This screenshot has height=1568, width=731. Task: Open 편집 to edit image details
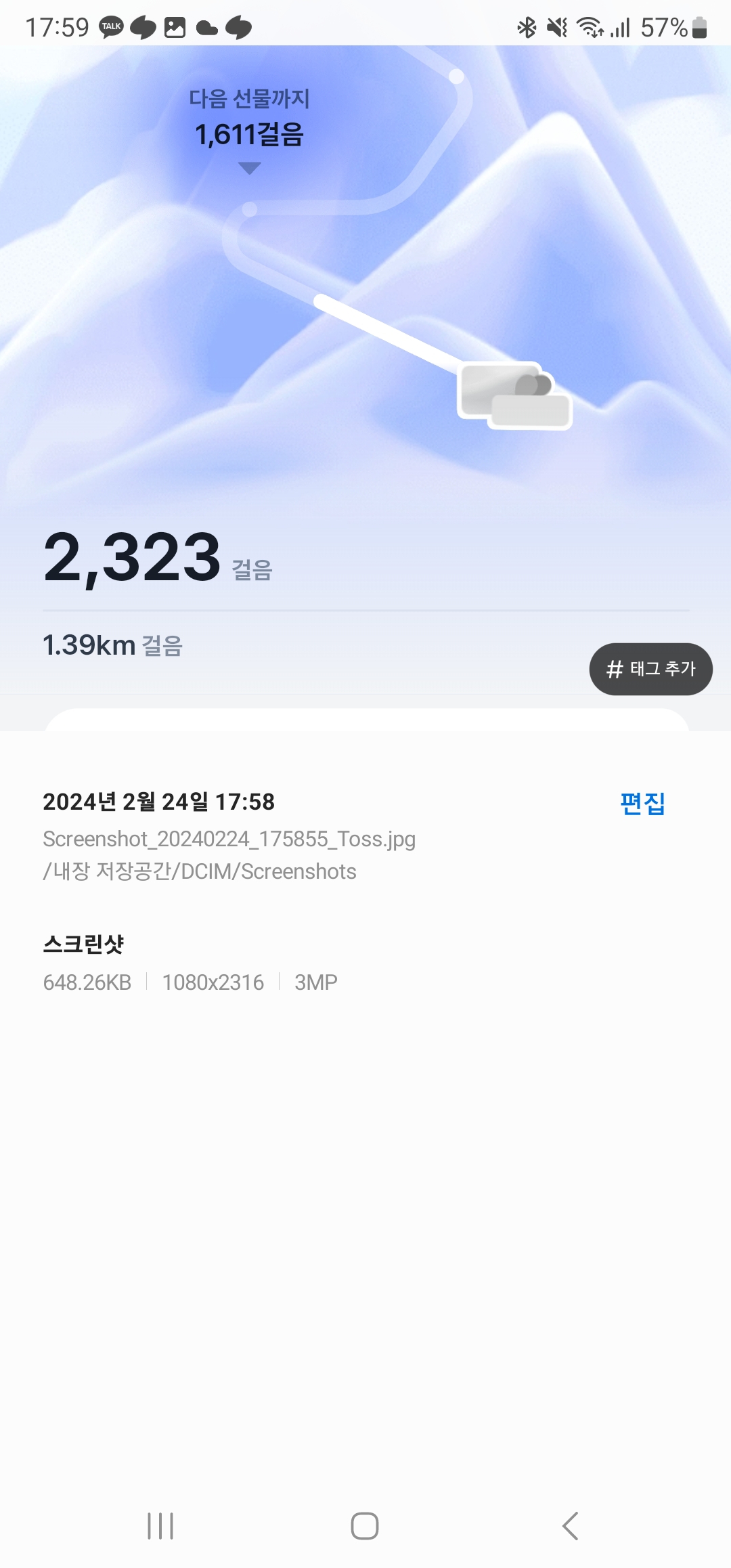[x=642, y=804]
